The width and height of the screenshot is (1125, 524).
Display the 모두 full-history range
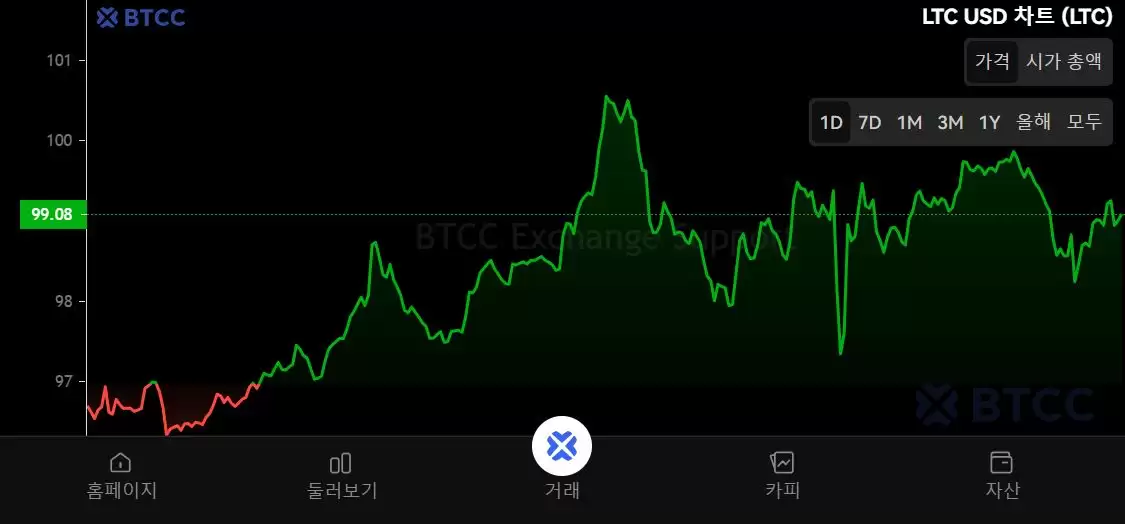(1084, 123)
